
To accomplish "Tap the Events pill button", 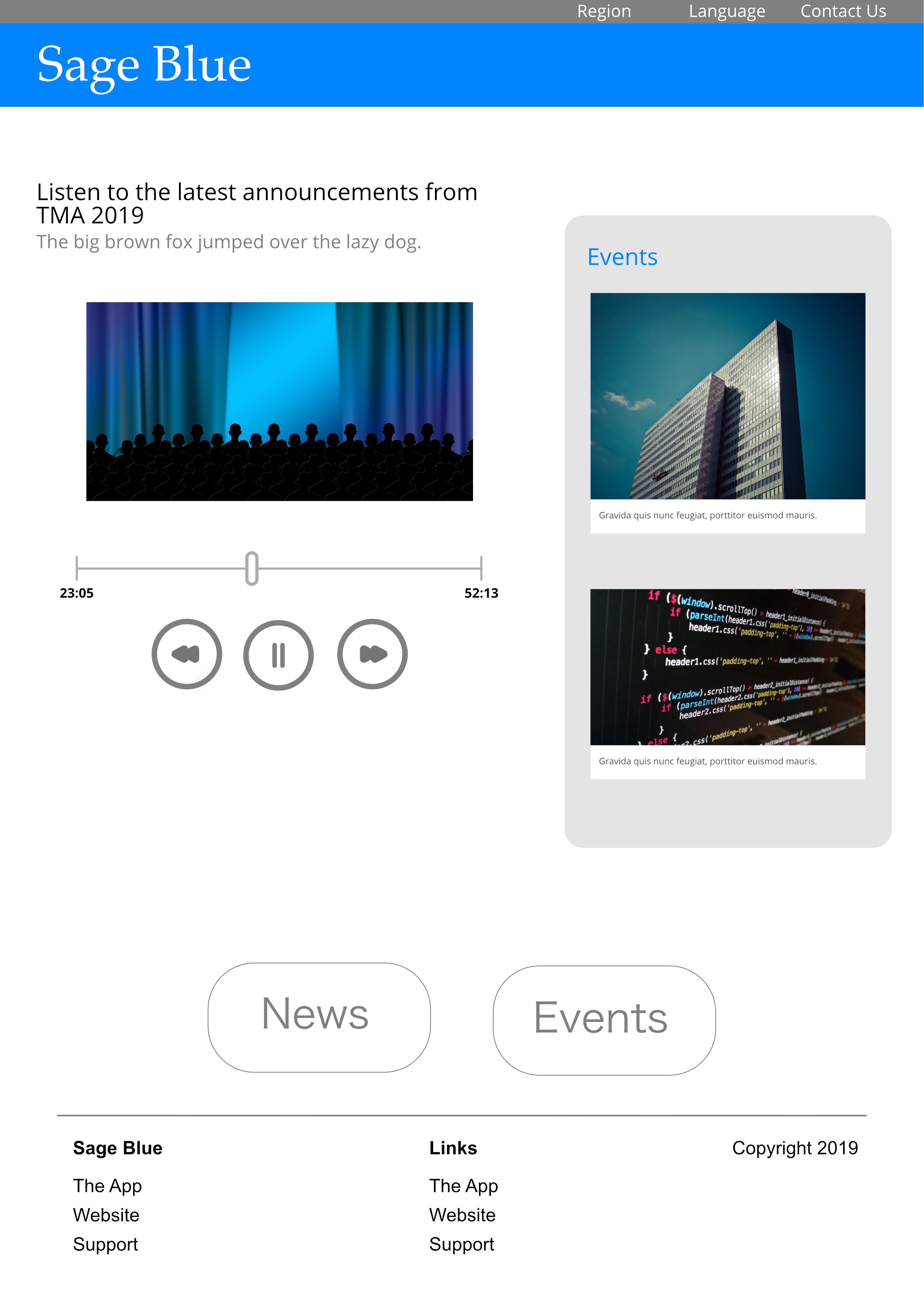I will [x=604, y=1020].
